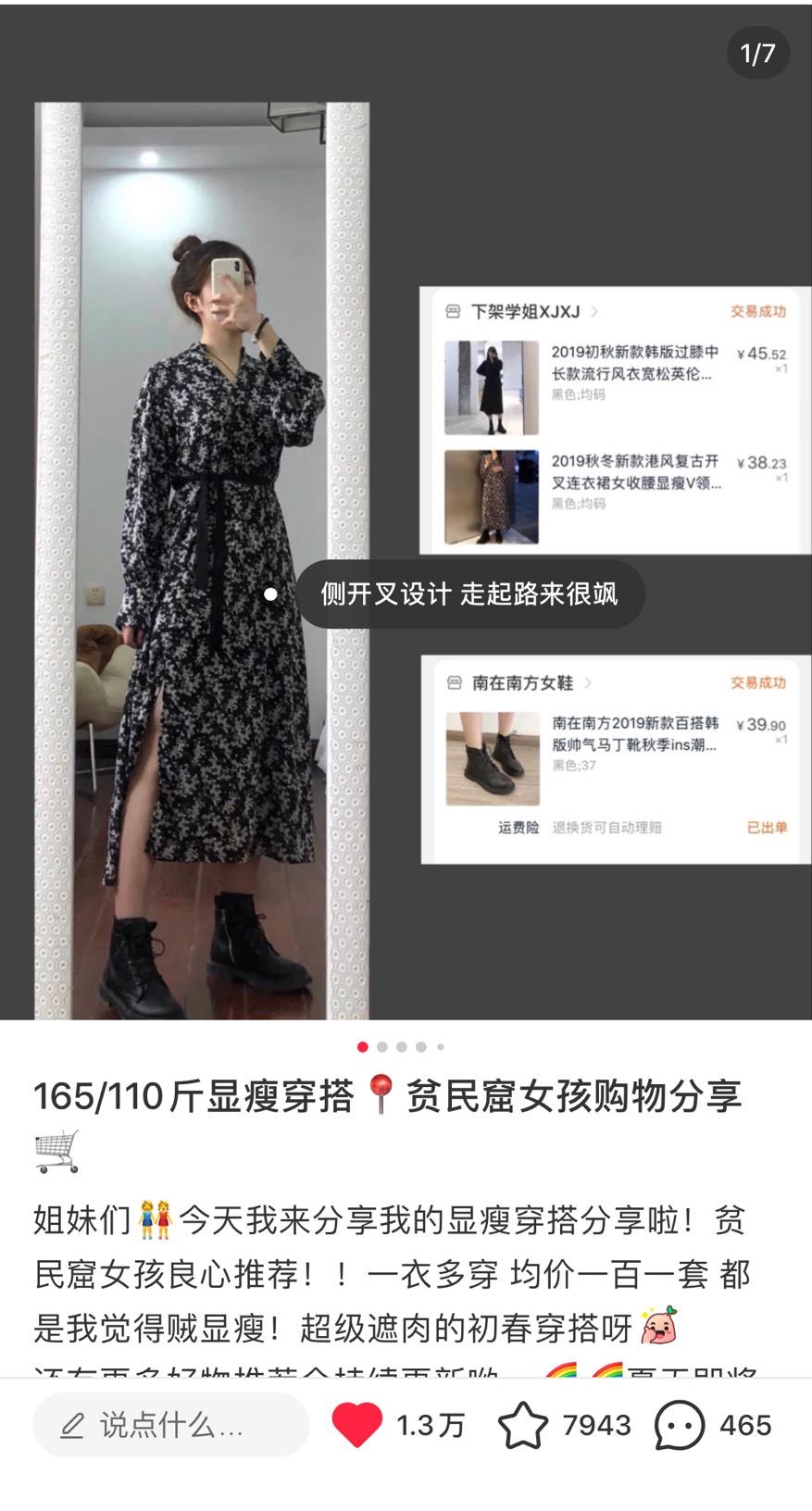The height and width of the screenshot is (1511, 812).
Task: Open the 侧开叉设计 走起路来很飒 tag bubble
Action: (468, 594)
